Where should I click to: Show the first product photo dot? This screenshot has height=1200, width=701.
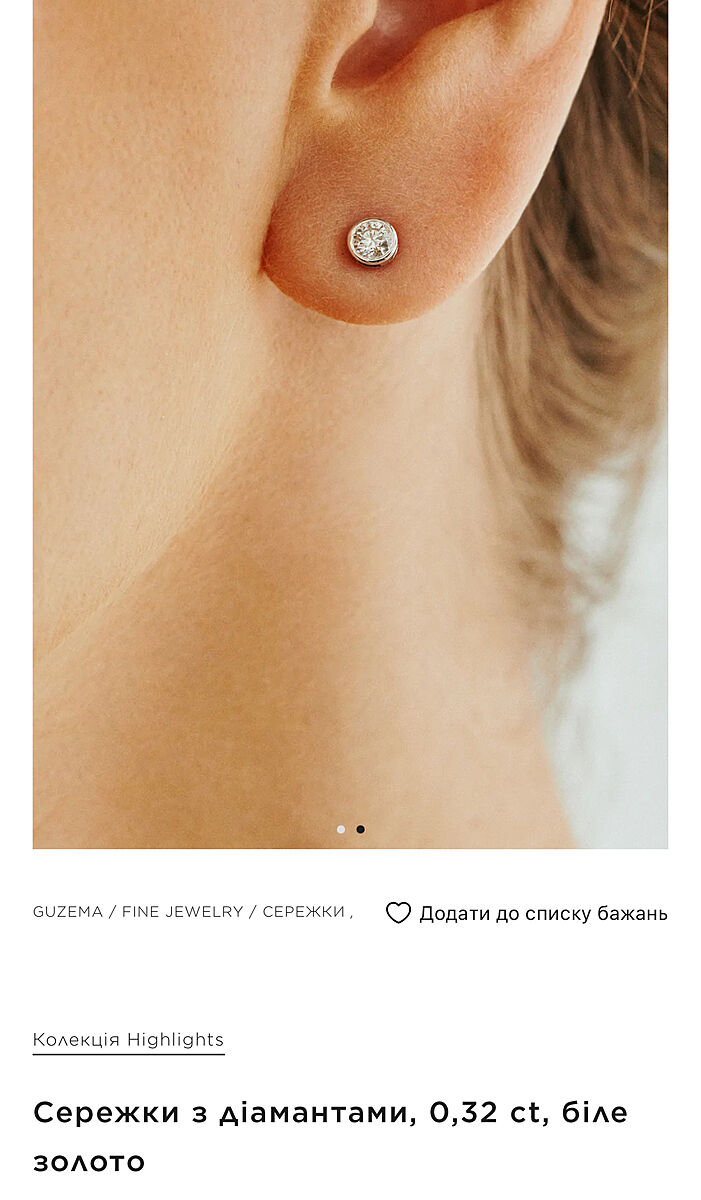pyautogui.click(x=341, y=829)
